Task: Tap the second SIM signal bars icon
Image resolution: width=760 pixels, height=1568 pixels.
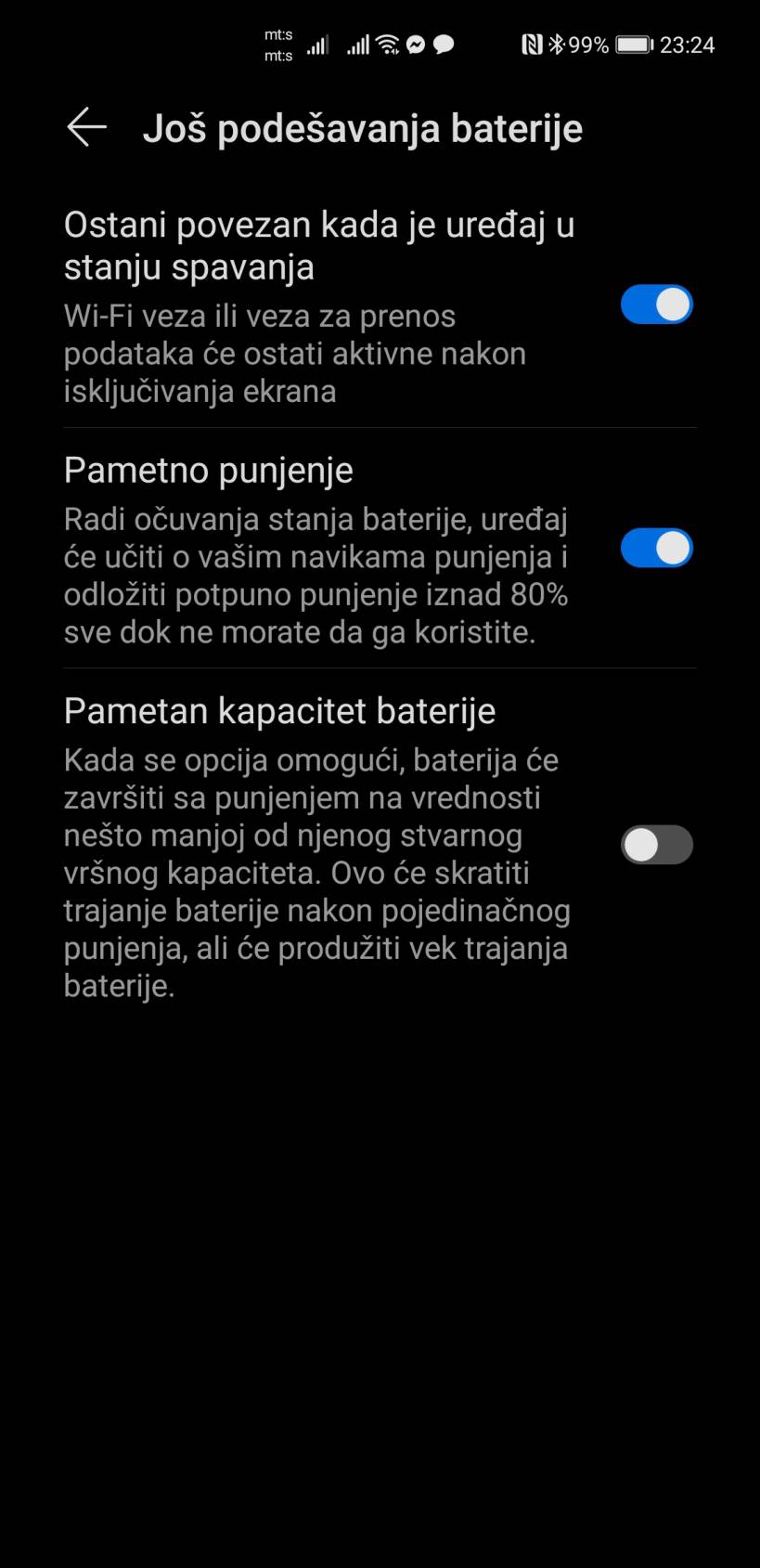Action: pos(356,44)
